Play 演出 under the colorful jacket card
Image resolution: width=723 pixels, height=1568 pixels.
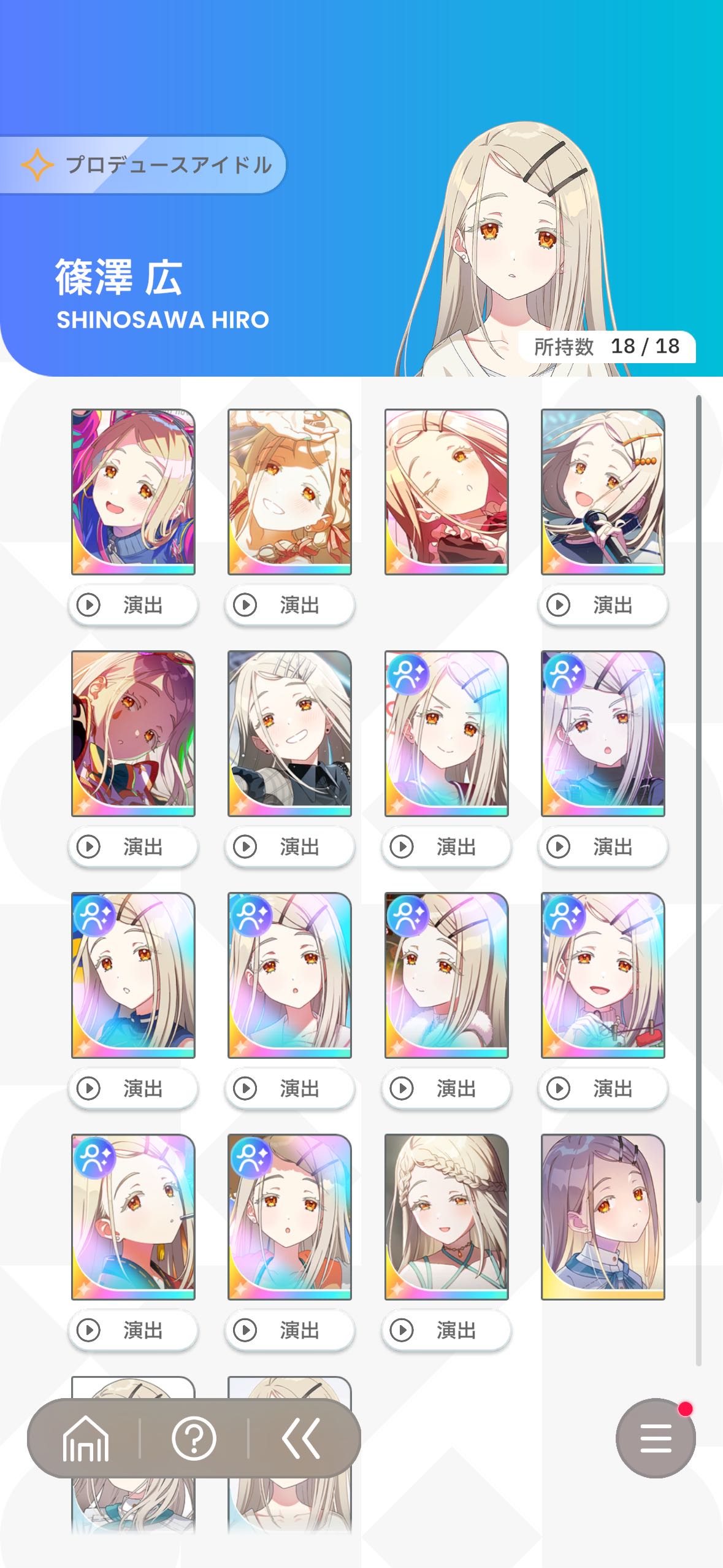tap(133, 605)
